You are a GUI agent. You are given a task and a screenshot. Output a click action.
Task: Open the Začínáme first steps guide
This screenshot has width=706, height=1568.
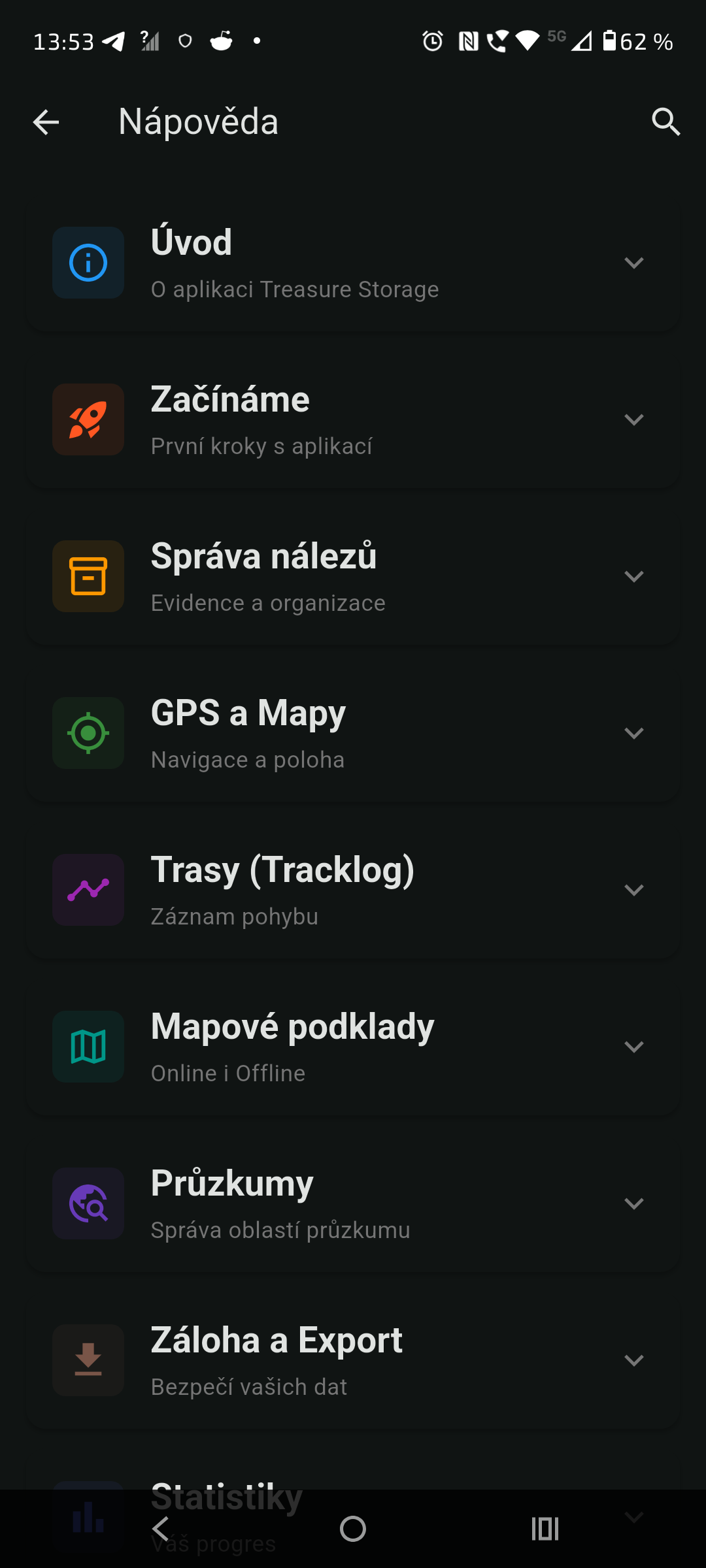(353, 419)
